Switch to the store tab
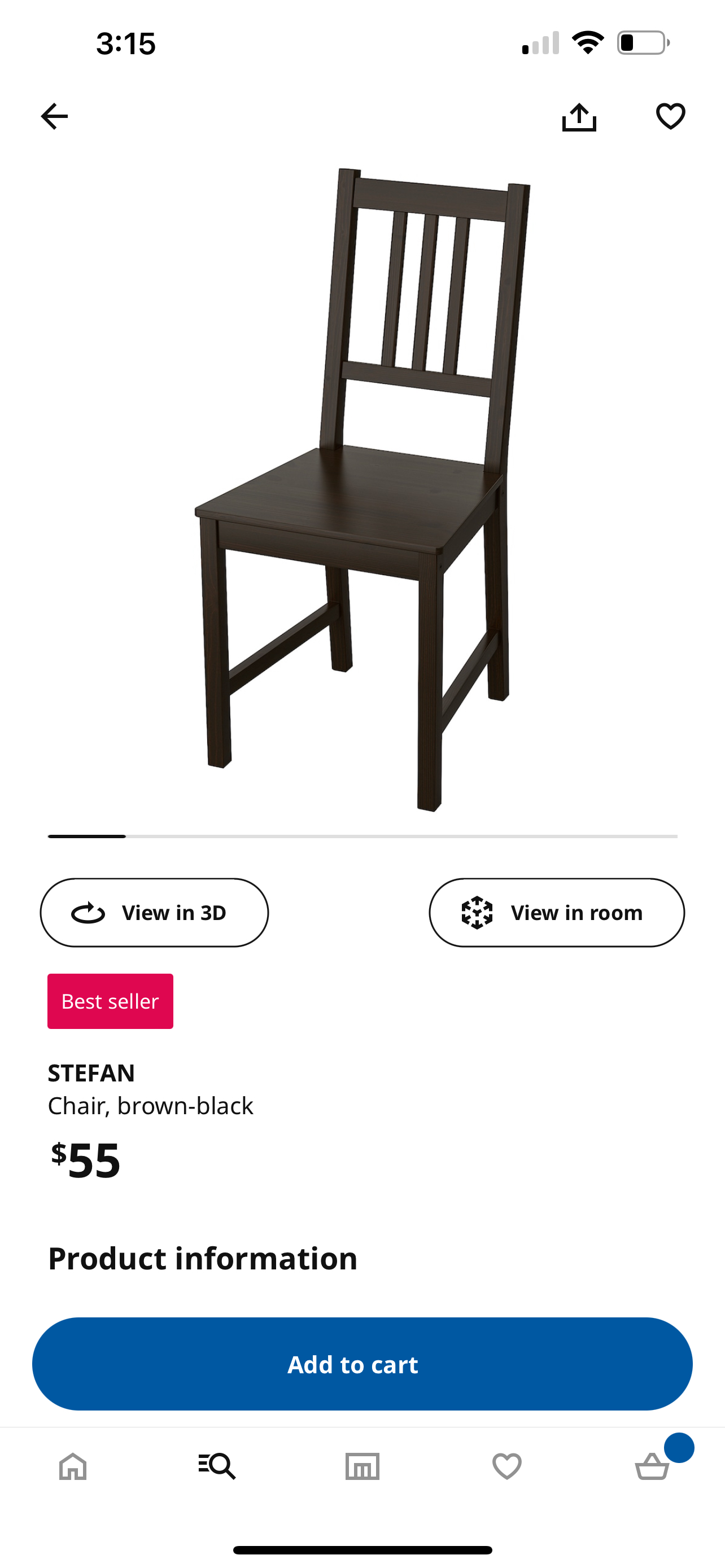 tap(362, 1466)
